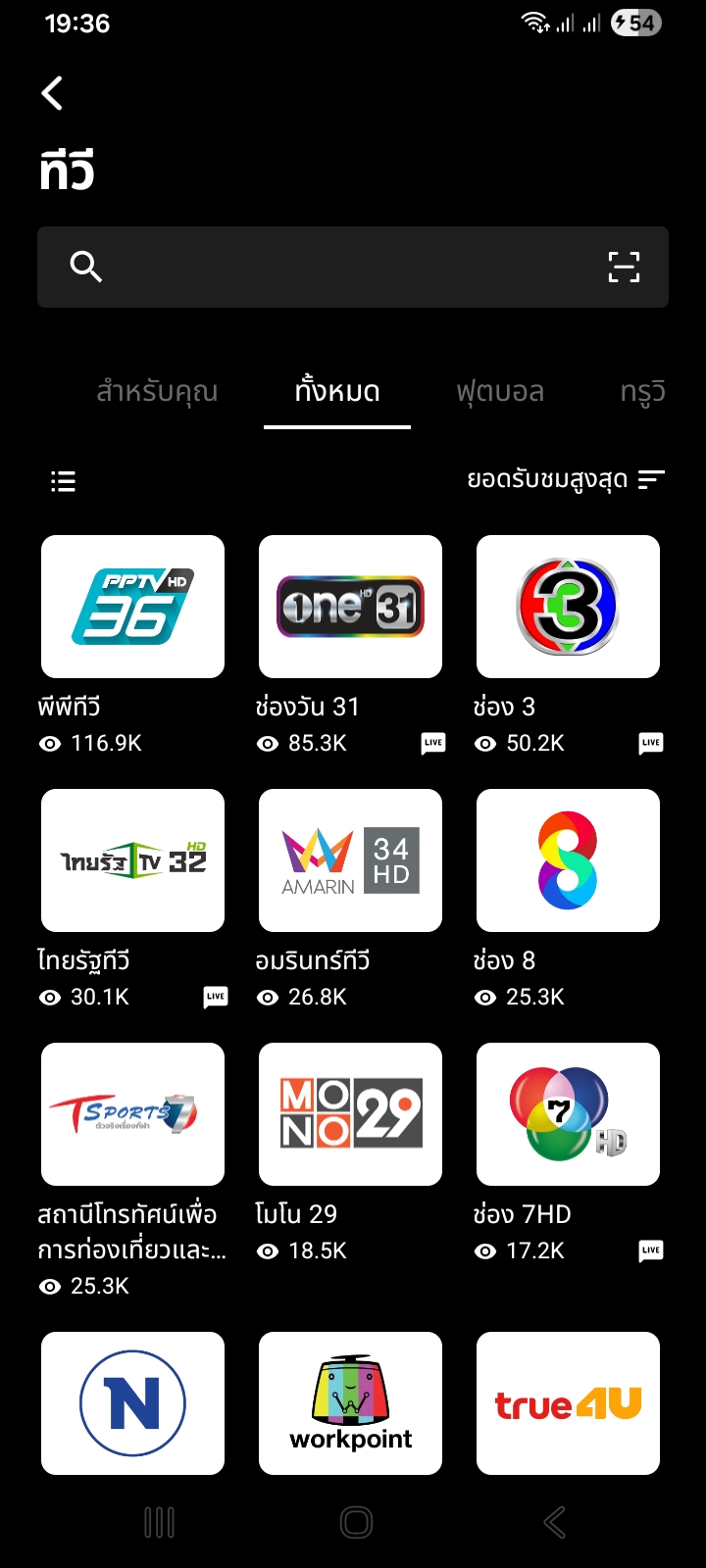Screen dimensions: 706x1568
Task: Open the True4U channel tile
Action: point(568,1403)
